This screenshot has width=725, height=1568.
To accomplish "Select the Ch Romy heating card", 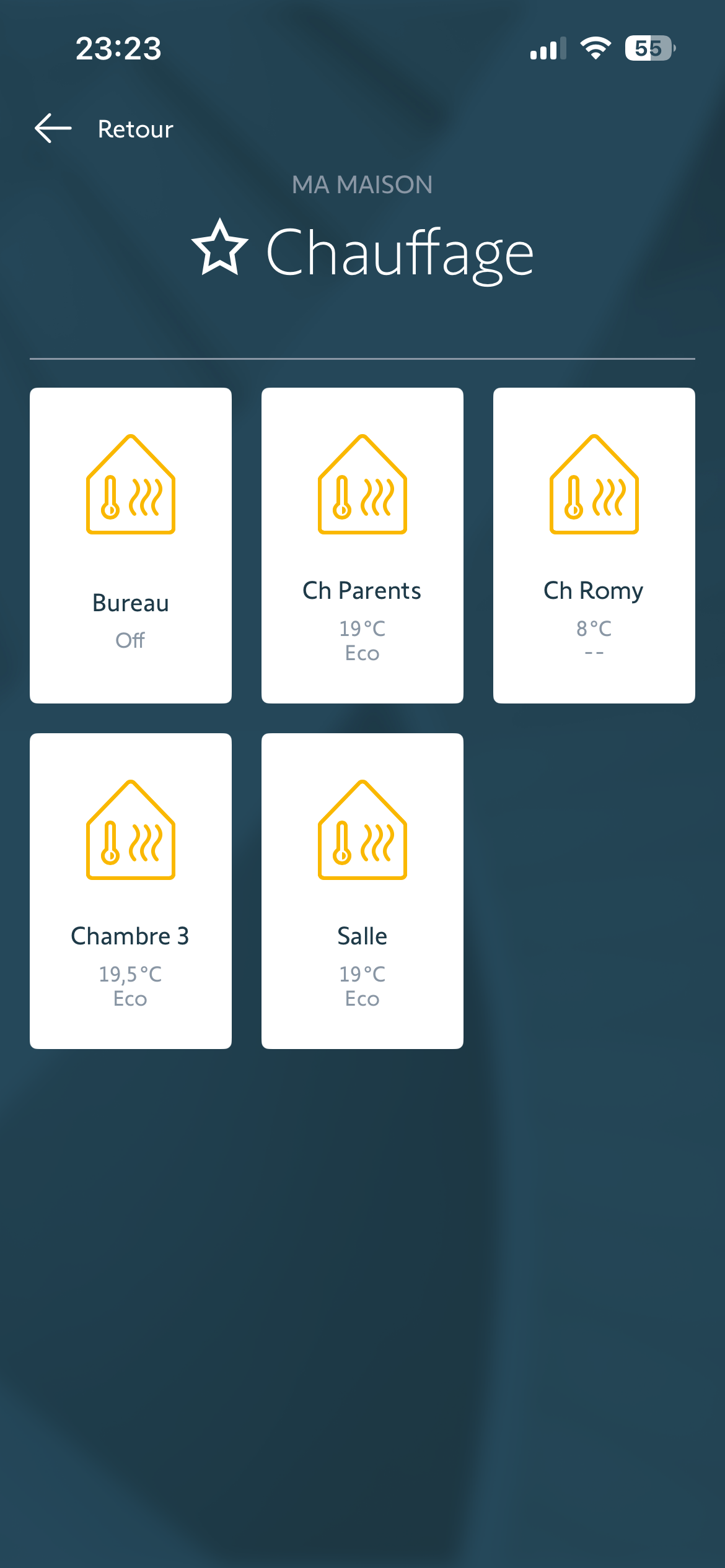I will pos(594,545).
